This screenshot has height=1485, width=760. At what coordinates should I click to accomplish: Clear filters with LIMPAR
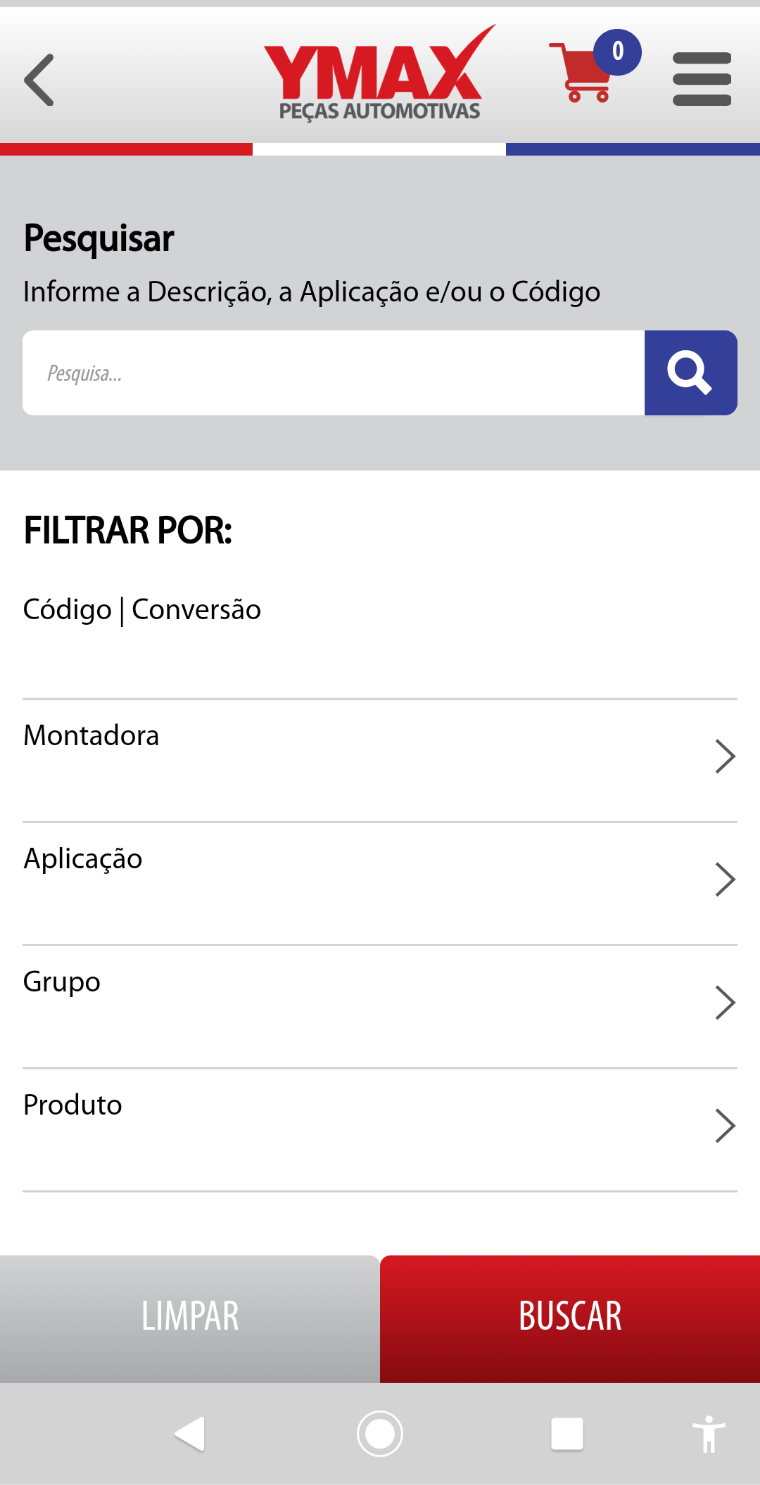190,1317
